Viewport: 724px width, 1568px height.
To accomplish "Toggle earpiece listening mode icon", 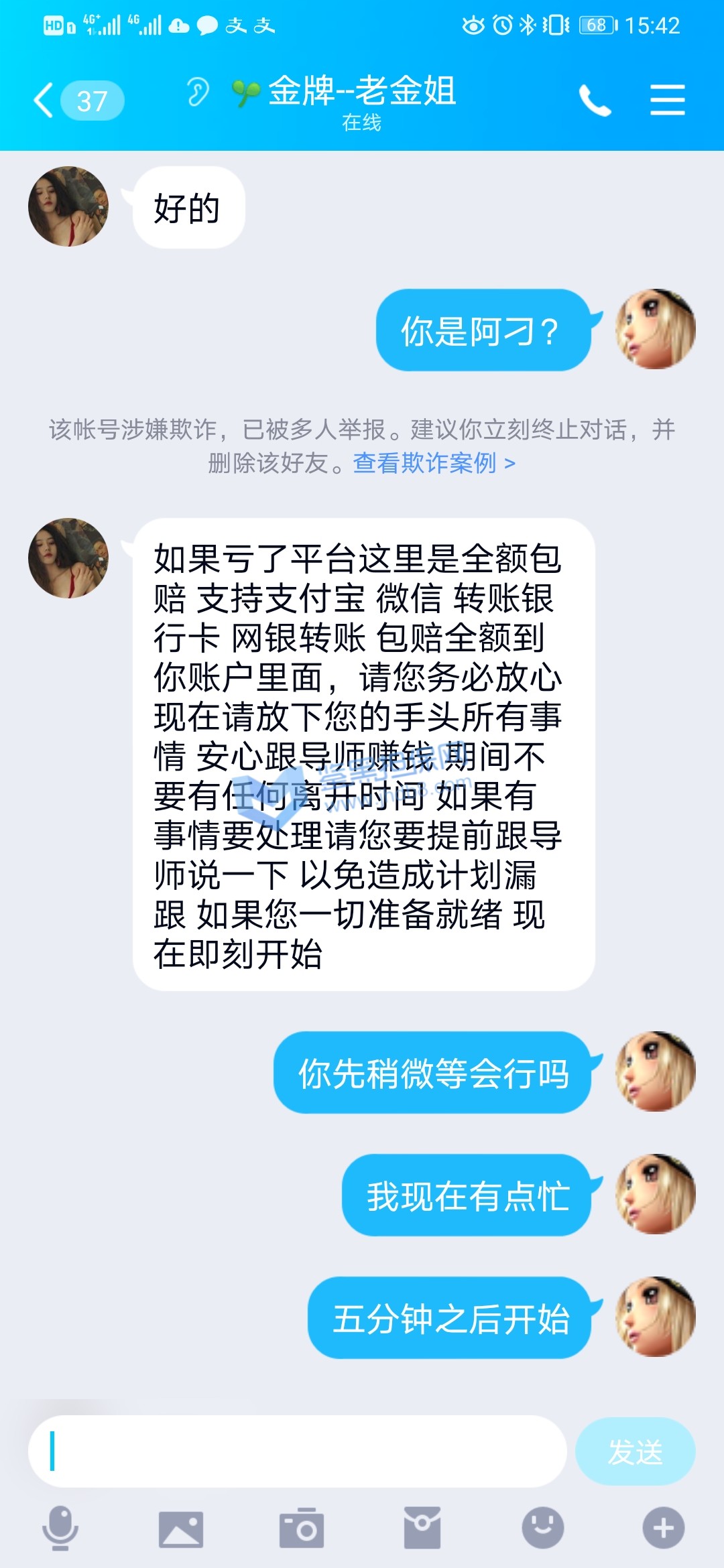I will [x=198, y=92].
